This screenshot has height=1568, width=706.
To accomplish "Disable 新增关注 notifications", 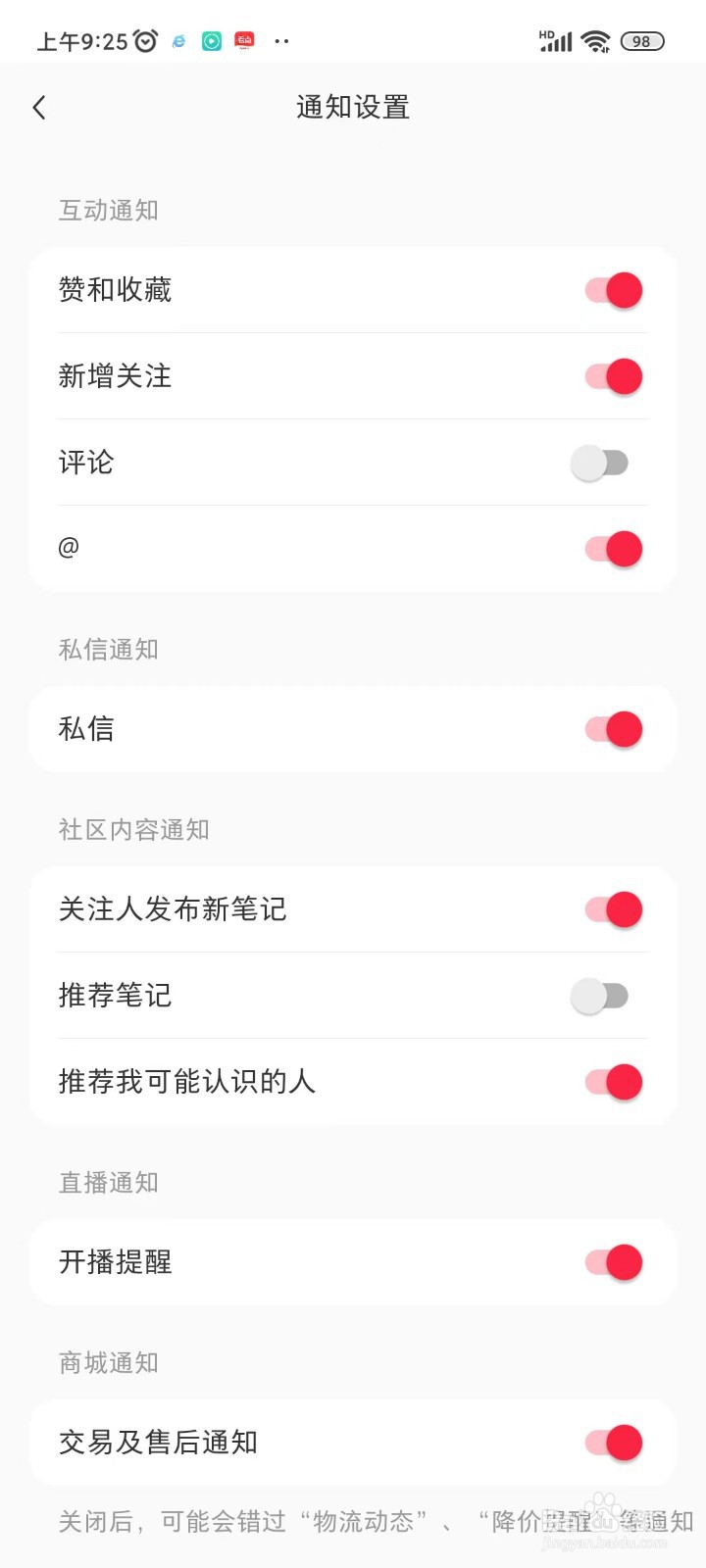I will (x=614, y=376).
